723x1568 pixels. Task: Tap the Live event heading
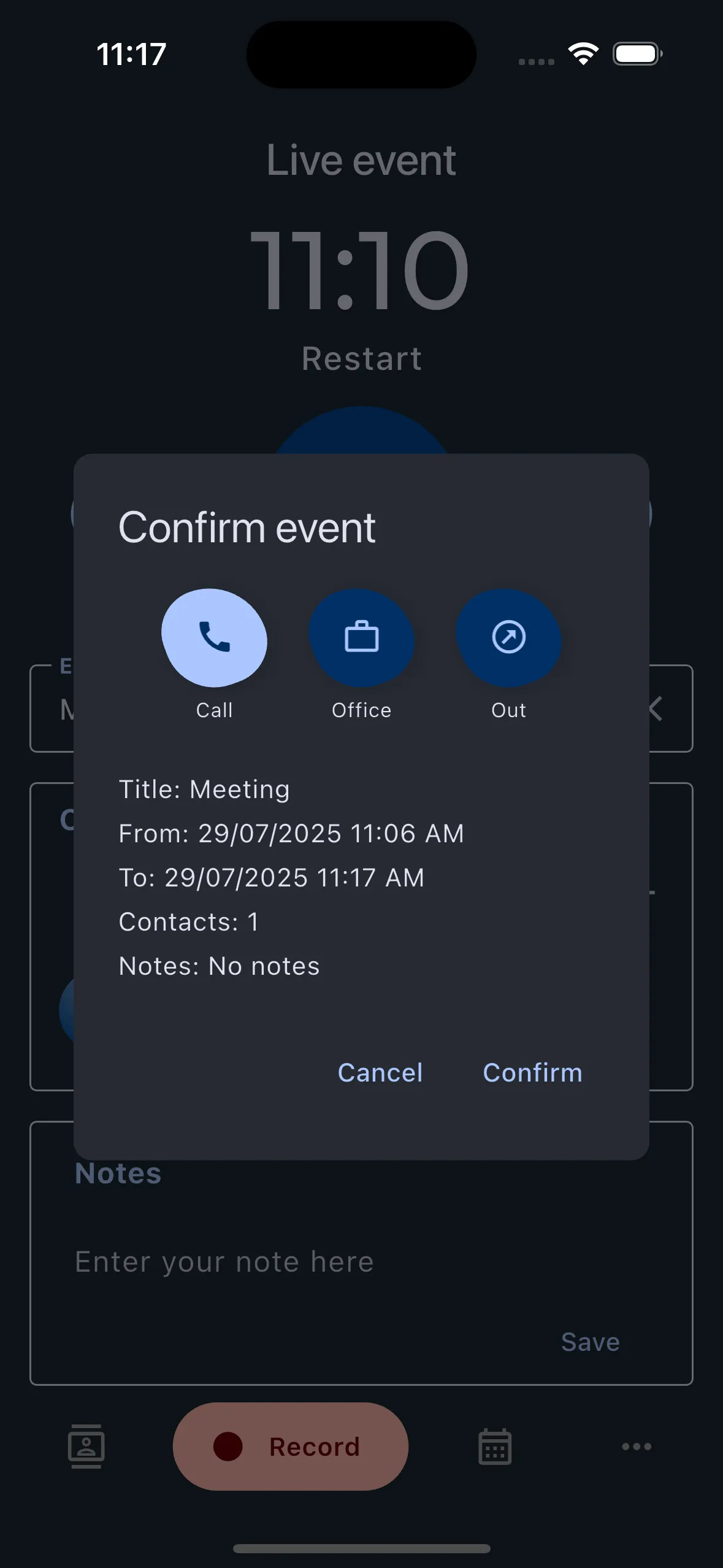pos(361,159)
